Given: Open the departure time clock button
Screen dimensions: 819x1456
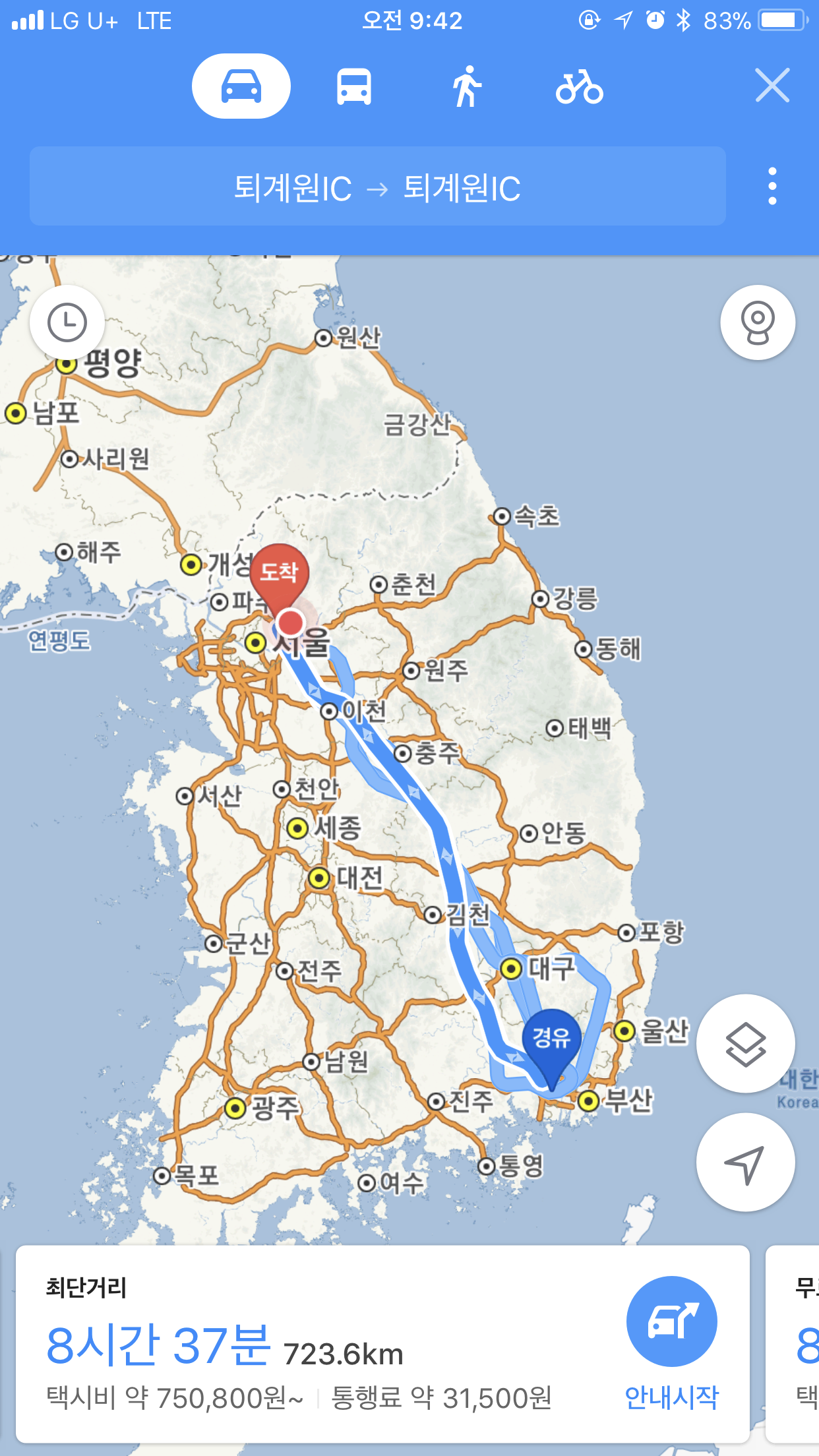Looking at the screenshot, I should [x=67, y=322].
